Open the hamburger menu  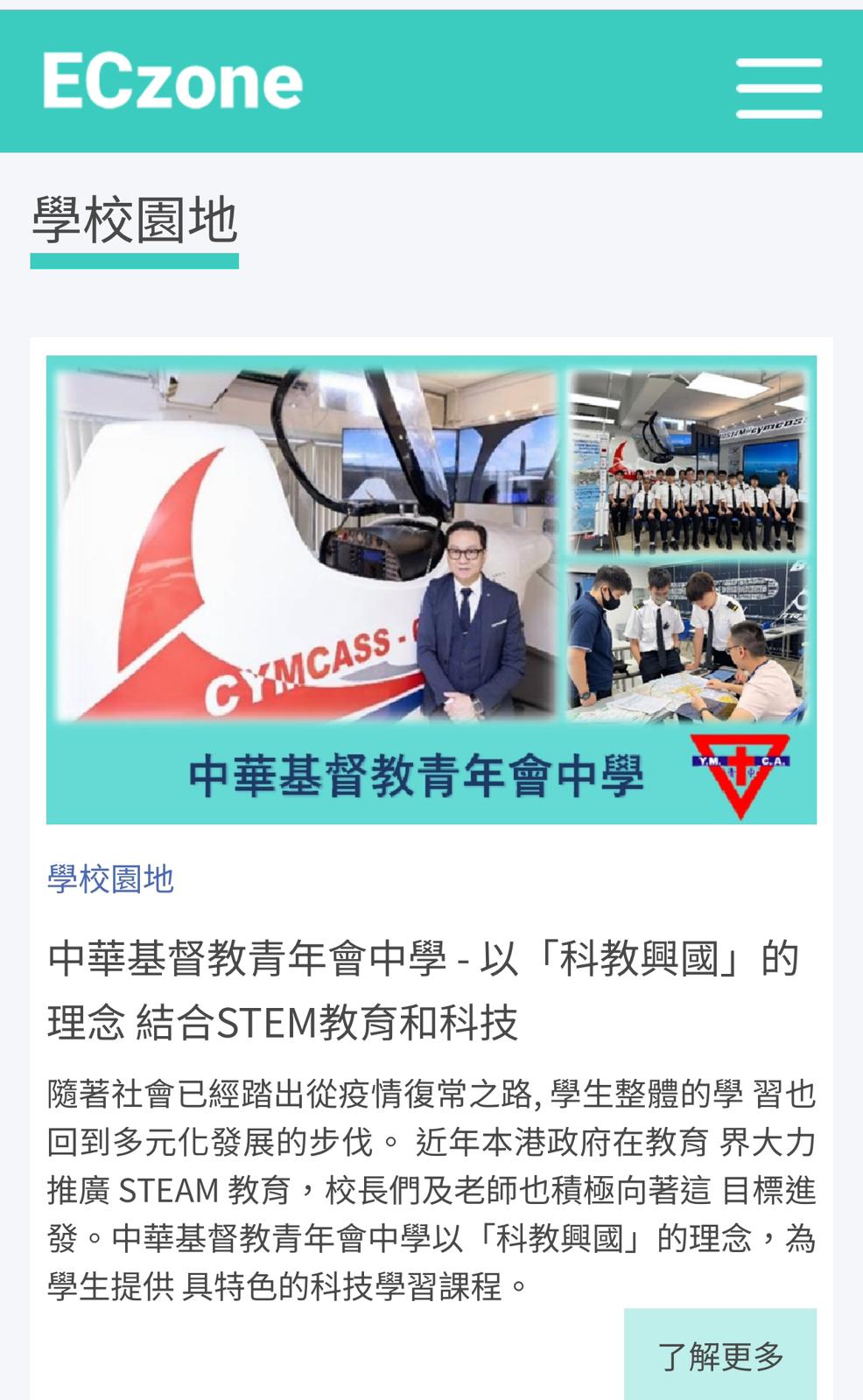(778, 87)
